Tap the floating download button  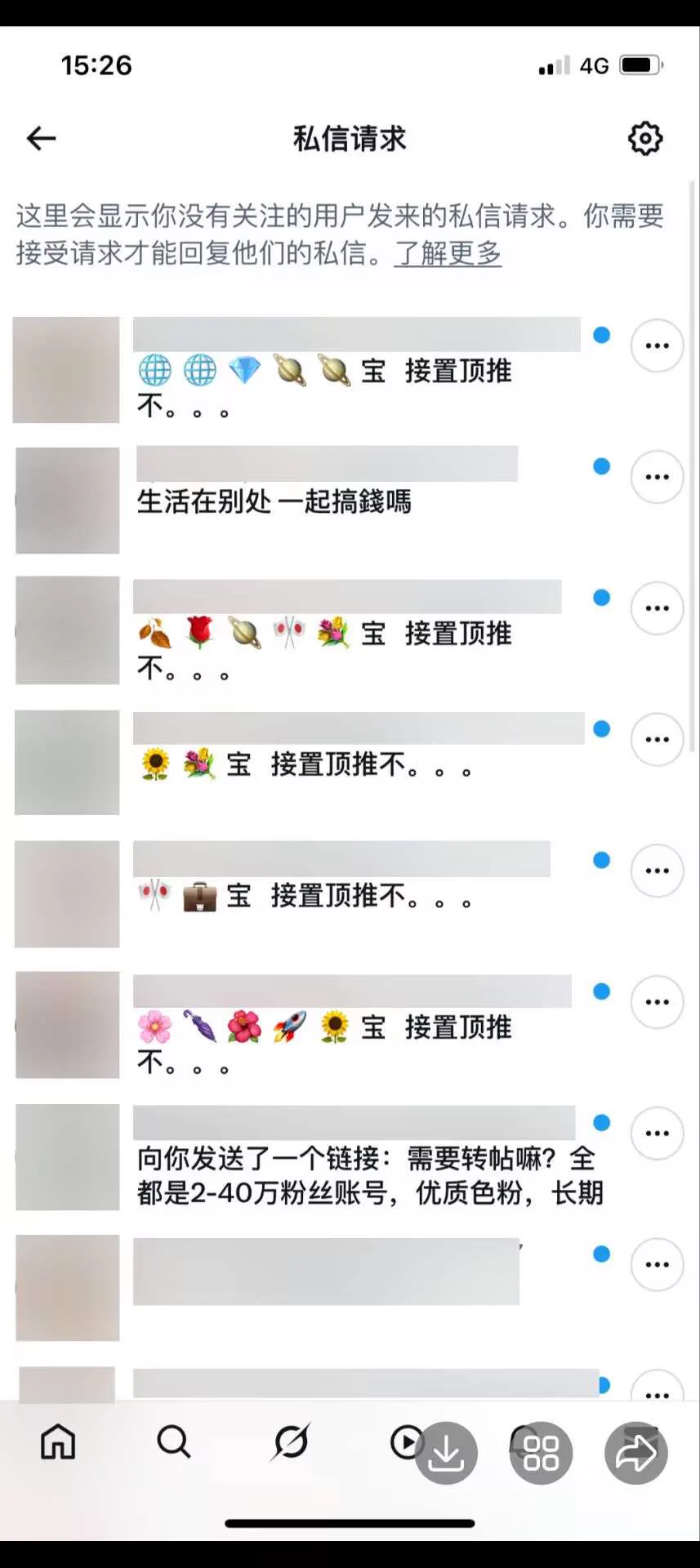tap(446, 1454)
